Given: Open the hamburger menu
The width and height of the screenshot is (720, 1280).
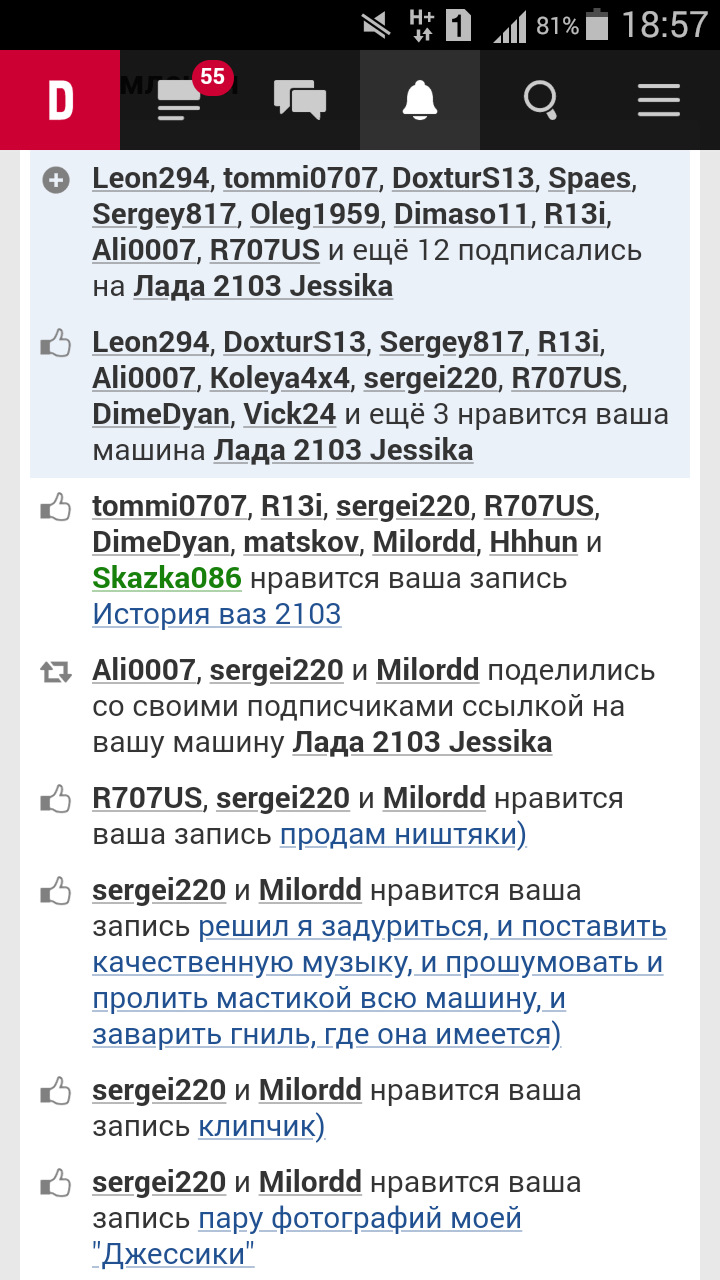Looking at the screenshot, I should (658, 99).
